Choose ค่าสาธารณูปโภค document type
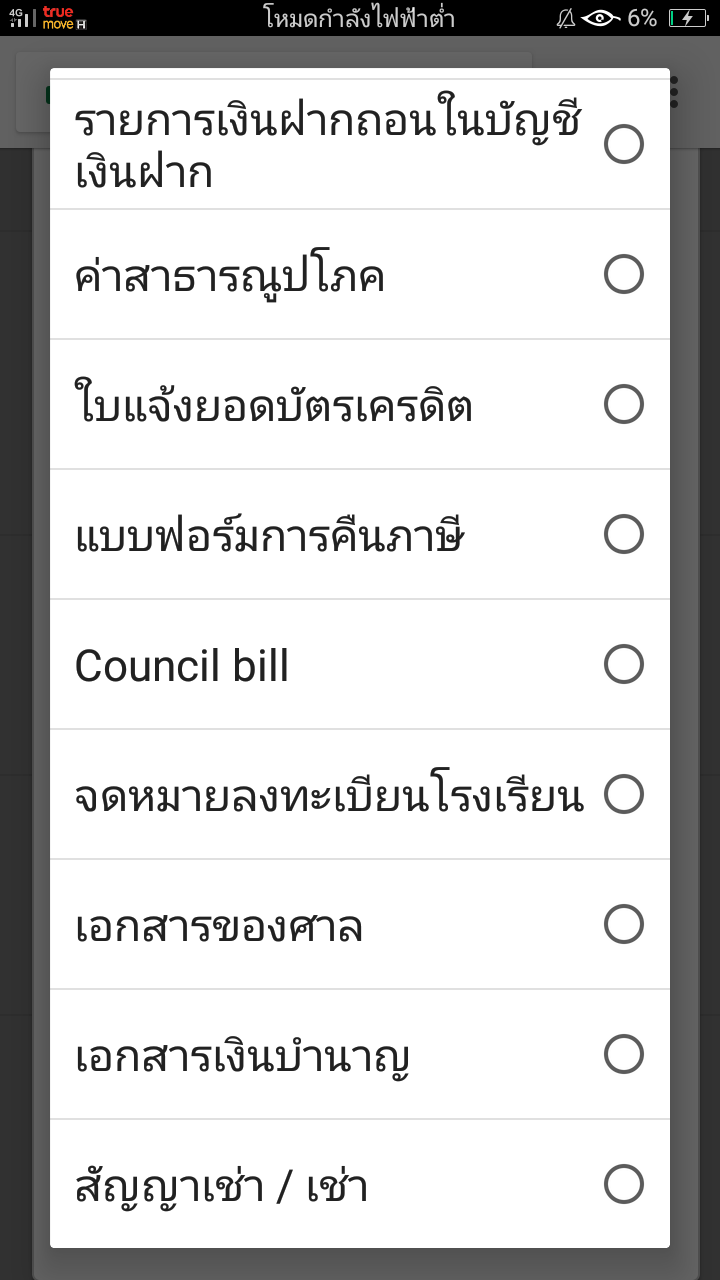Screen dimensions: 720x1280 (x=623, y=274)
